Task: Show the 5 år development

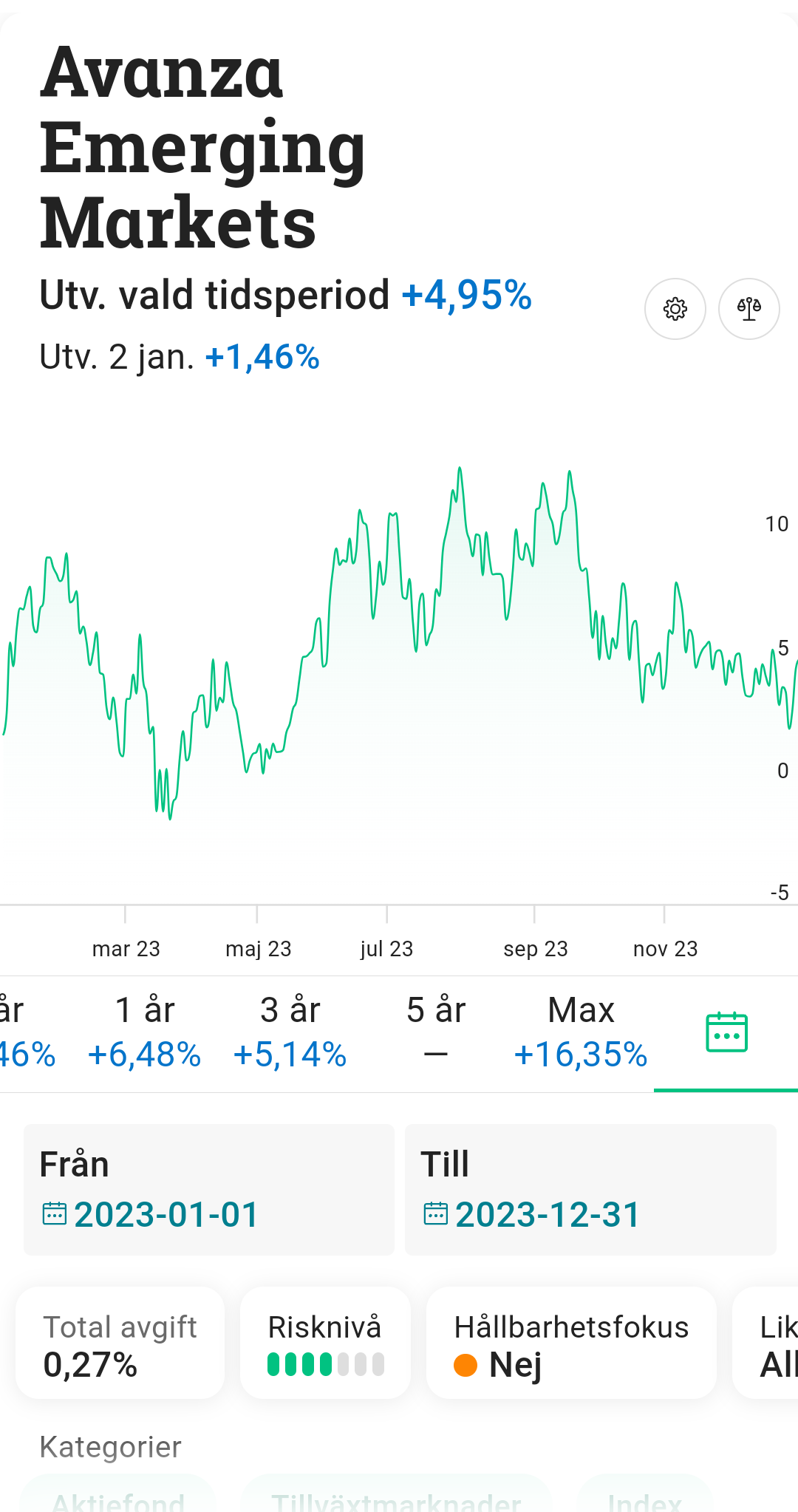Action: (436, 1032)
